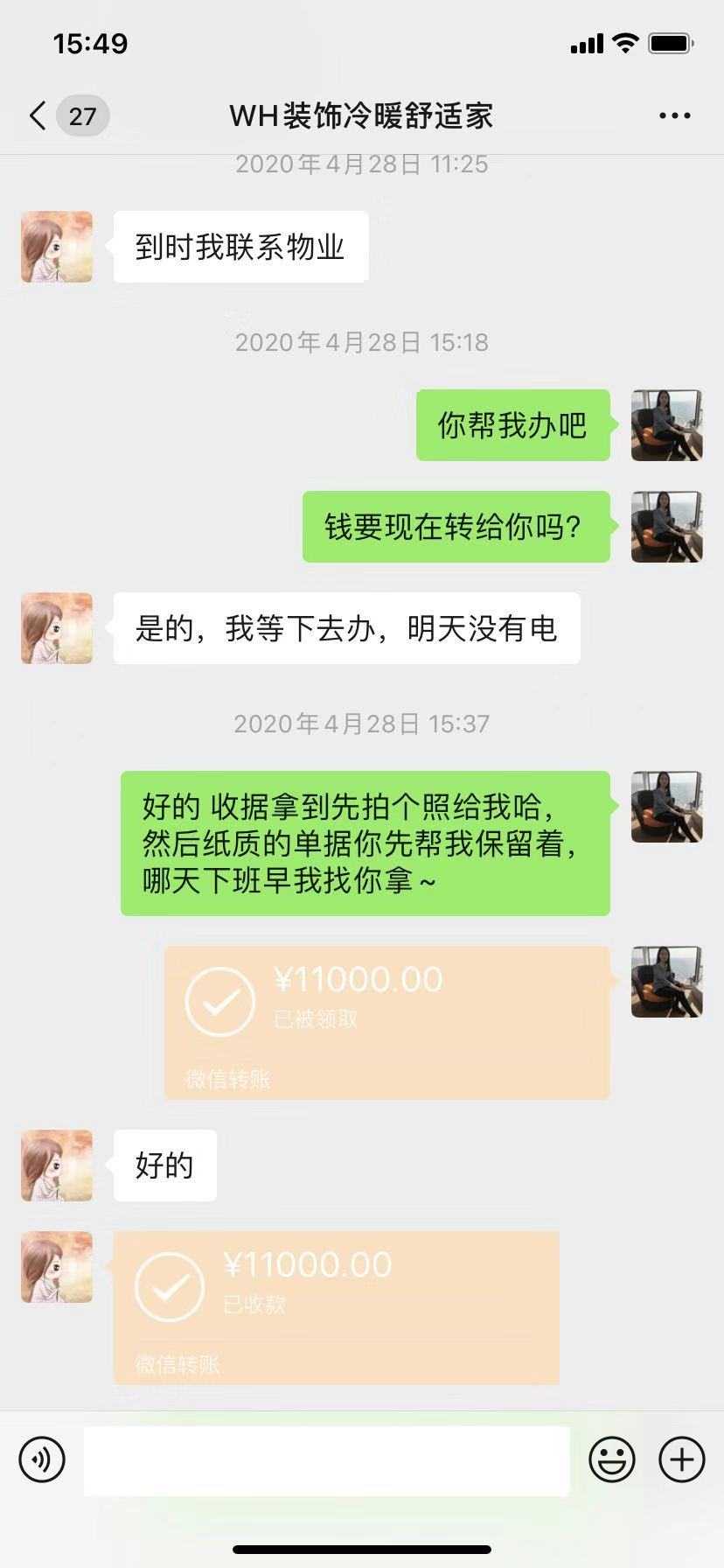Switch to voice message input
Image resolution: width=724 pixels, height=1568 pixels.
42,1459
